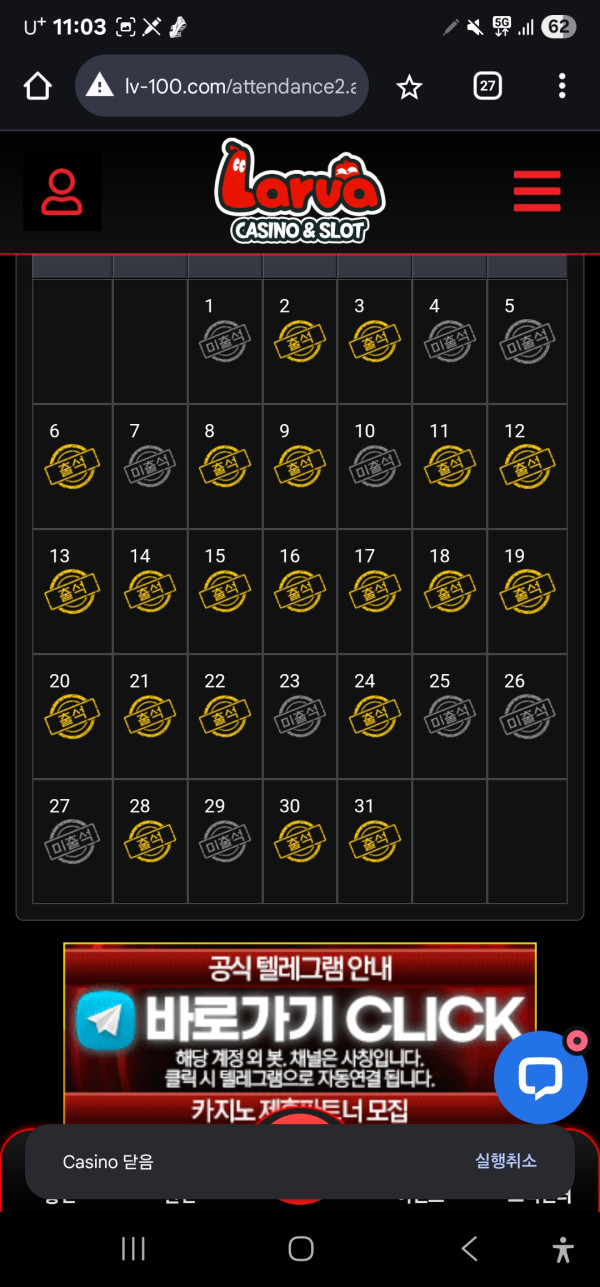Image resolution: width=600 pixels, height=1287 pixels.
Task: Open the tab switcher showing 27
Action: pos(487,87)
